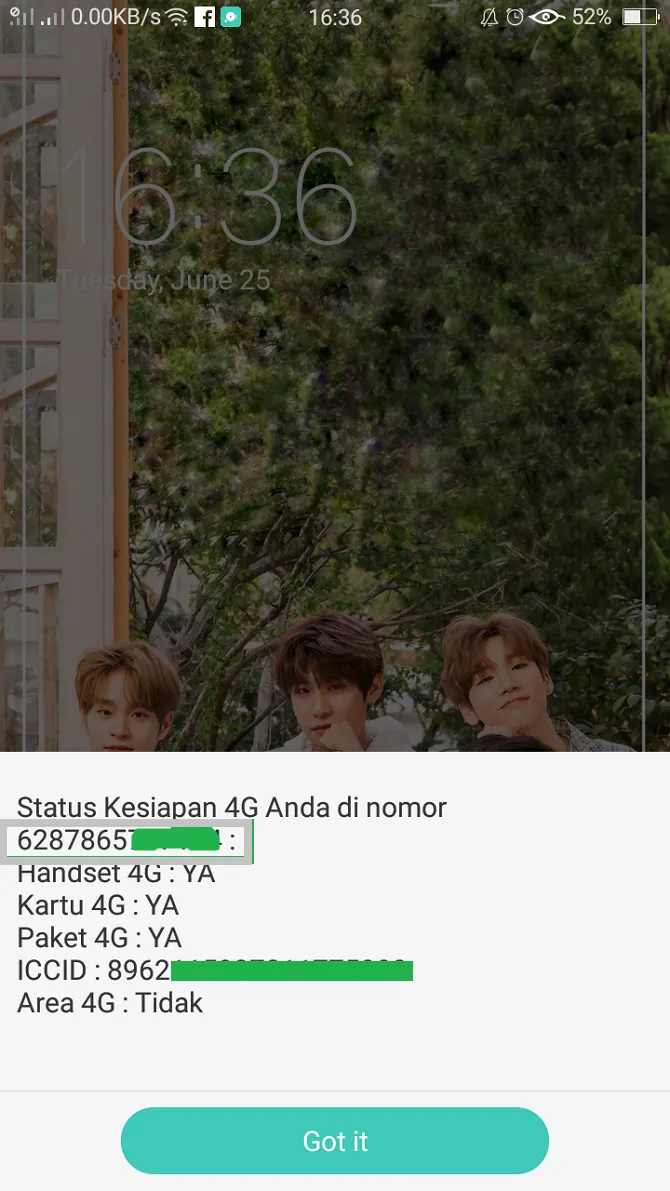Dismiss the 4G status dialog with Got it
This screenshot has height=1191, width=670.
[x=335, y=1141]
